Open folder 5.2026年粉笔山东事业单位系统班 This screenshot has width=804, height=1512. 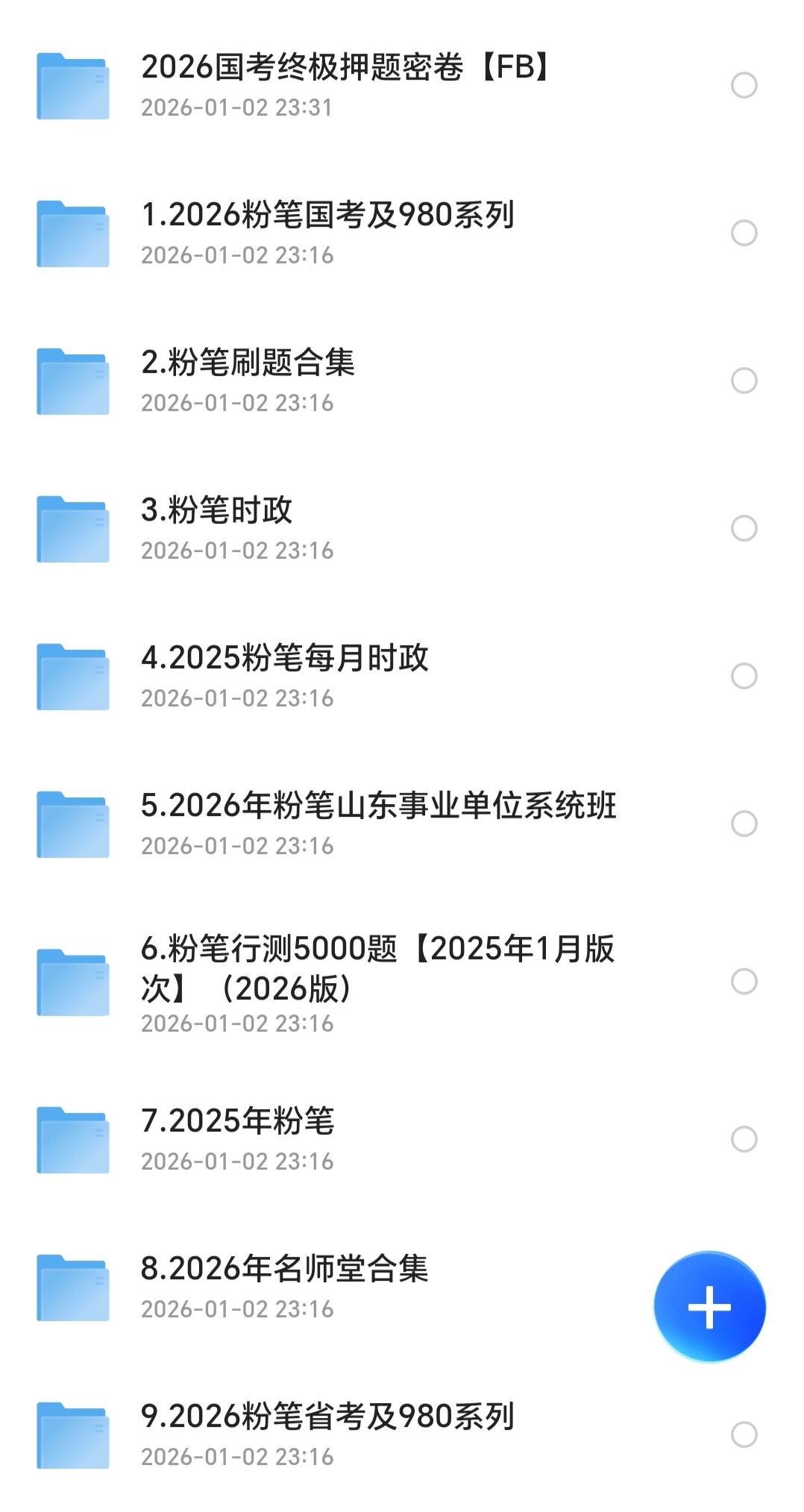pos(378,823)
